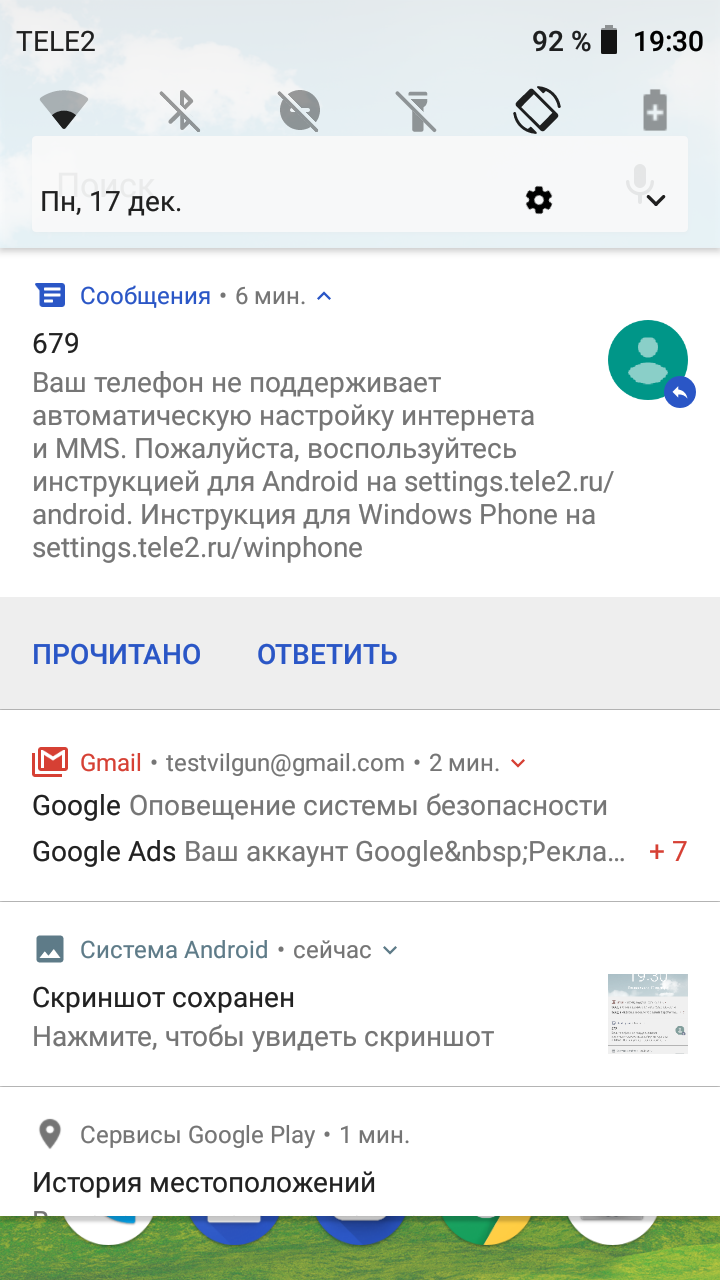The width and height of the screenshot is (720, 1280).
Task: Expand the Gmail notification
Action: (x=518, y=763)
